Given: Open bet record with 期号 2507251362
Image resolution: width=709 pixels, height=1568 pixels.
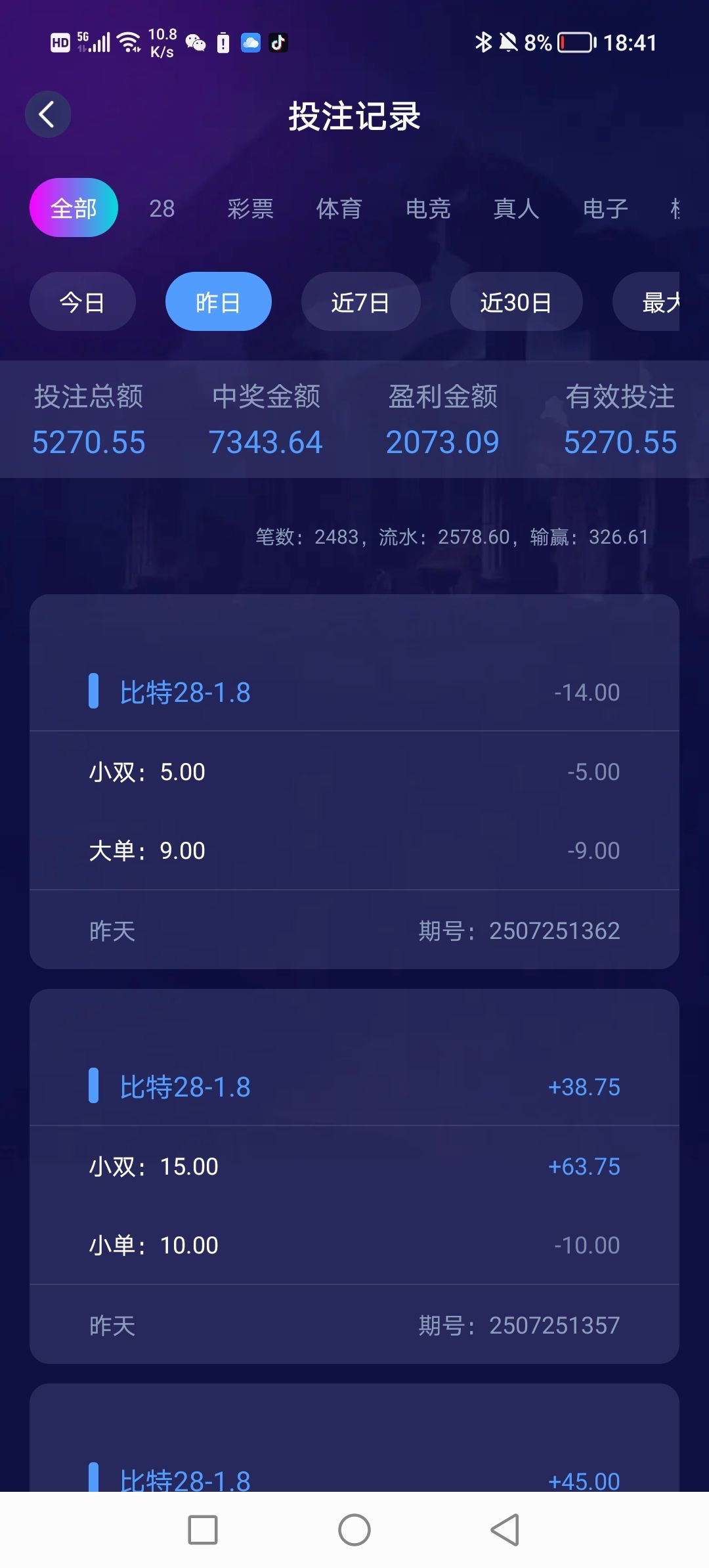Looking at the screenshot, I should 354,781.
